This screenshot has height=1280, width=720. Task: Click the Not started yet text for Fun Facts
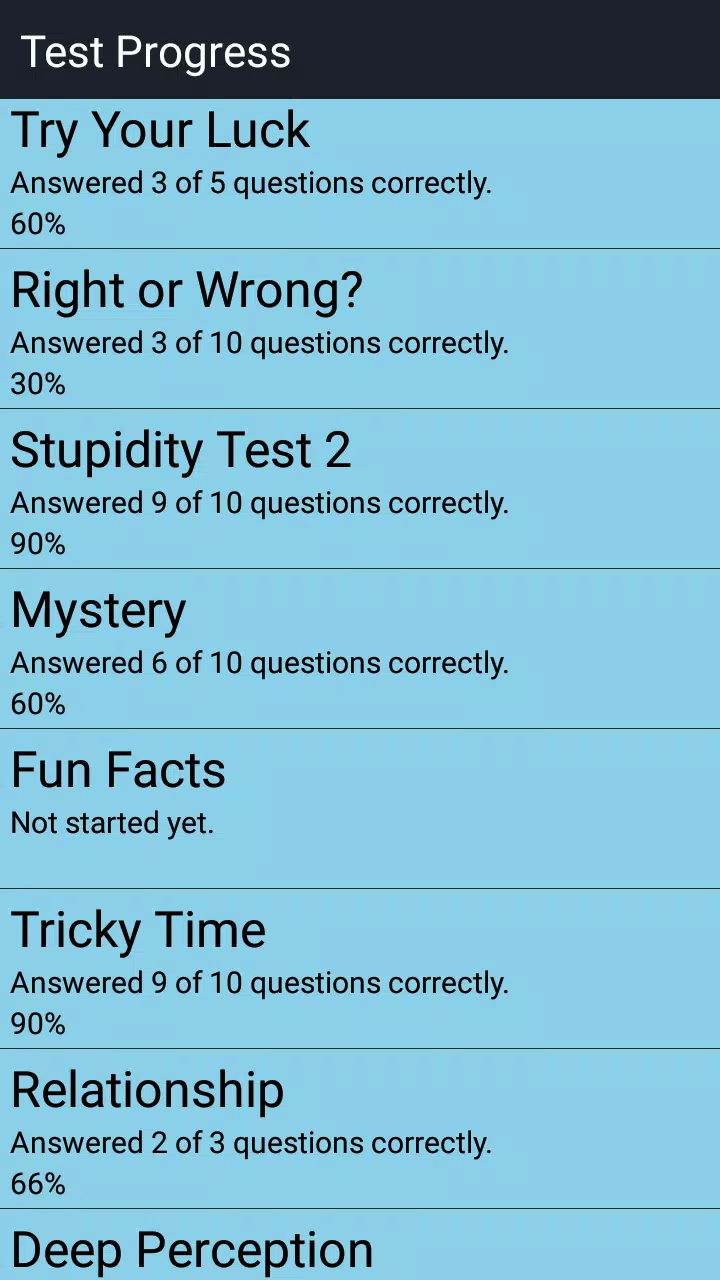click(112, 822)
